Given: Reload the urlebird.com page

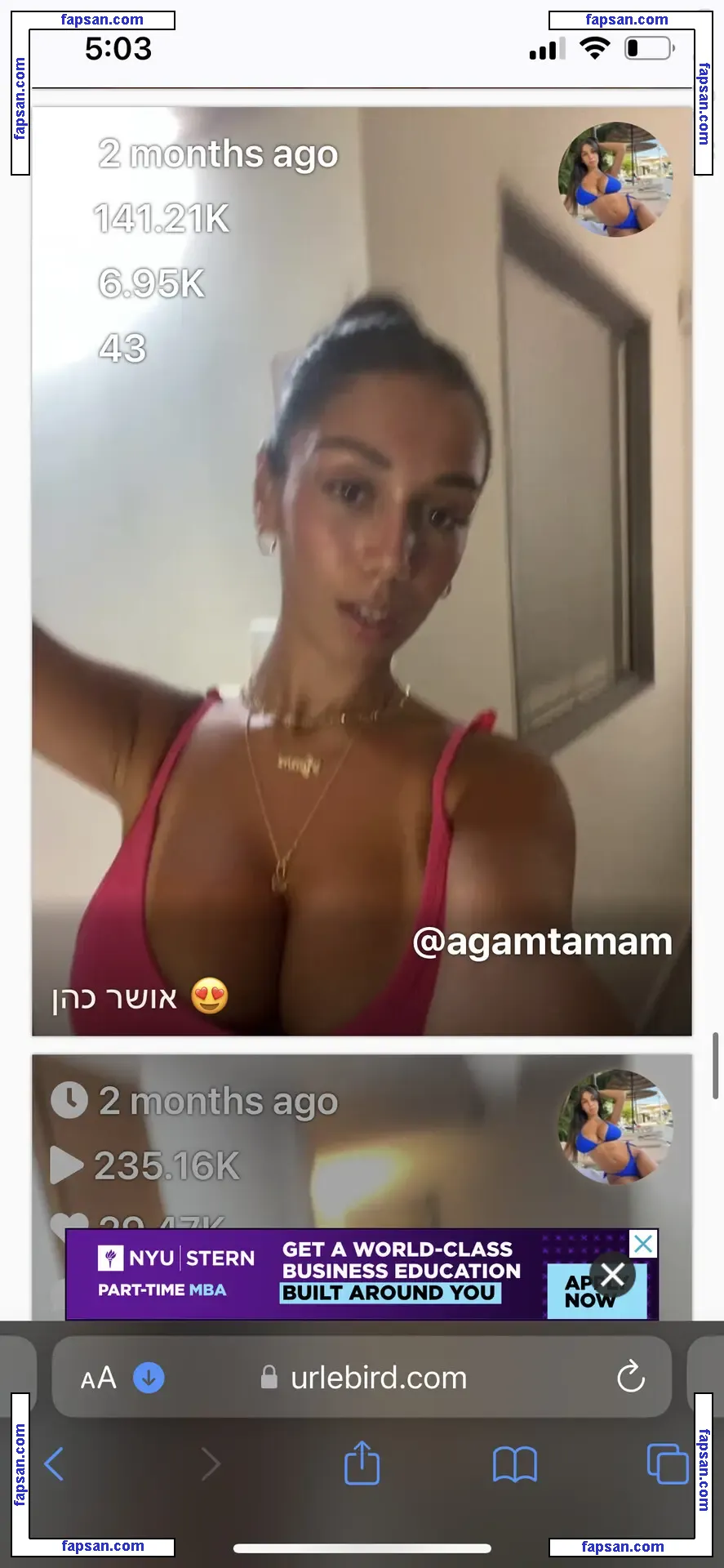Looking at the screenshot, I should coord(630,1378).
